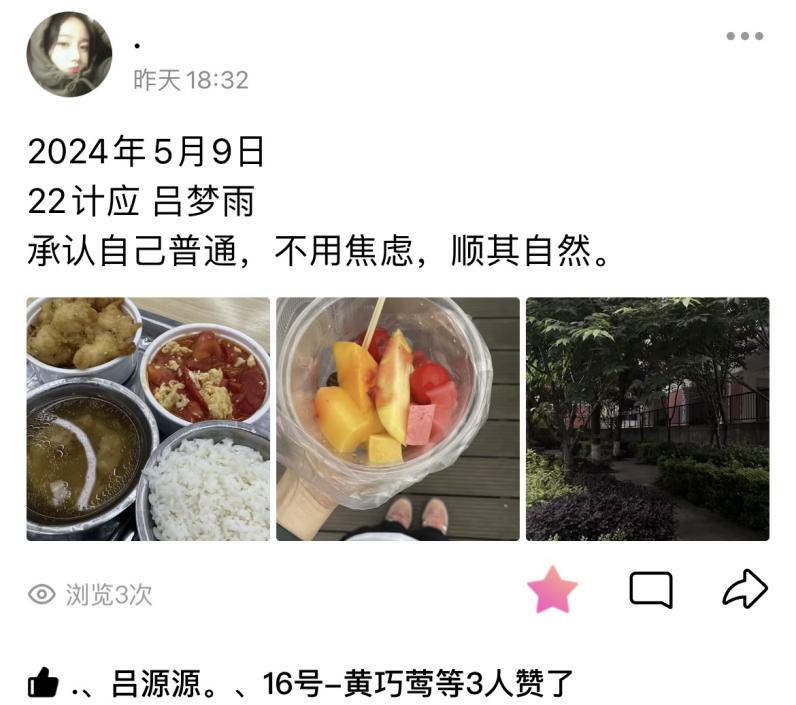Open the three-dot overflow menu
This screenshot has height=705, width=796.
(x=744, y=37)
